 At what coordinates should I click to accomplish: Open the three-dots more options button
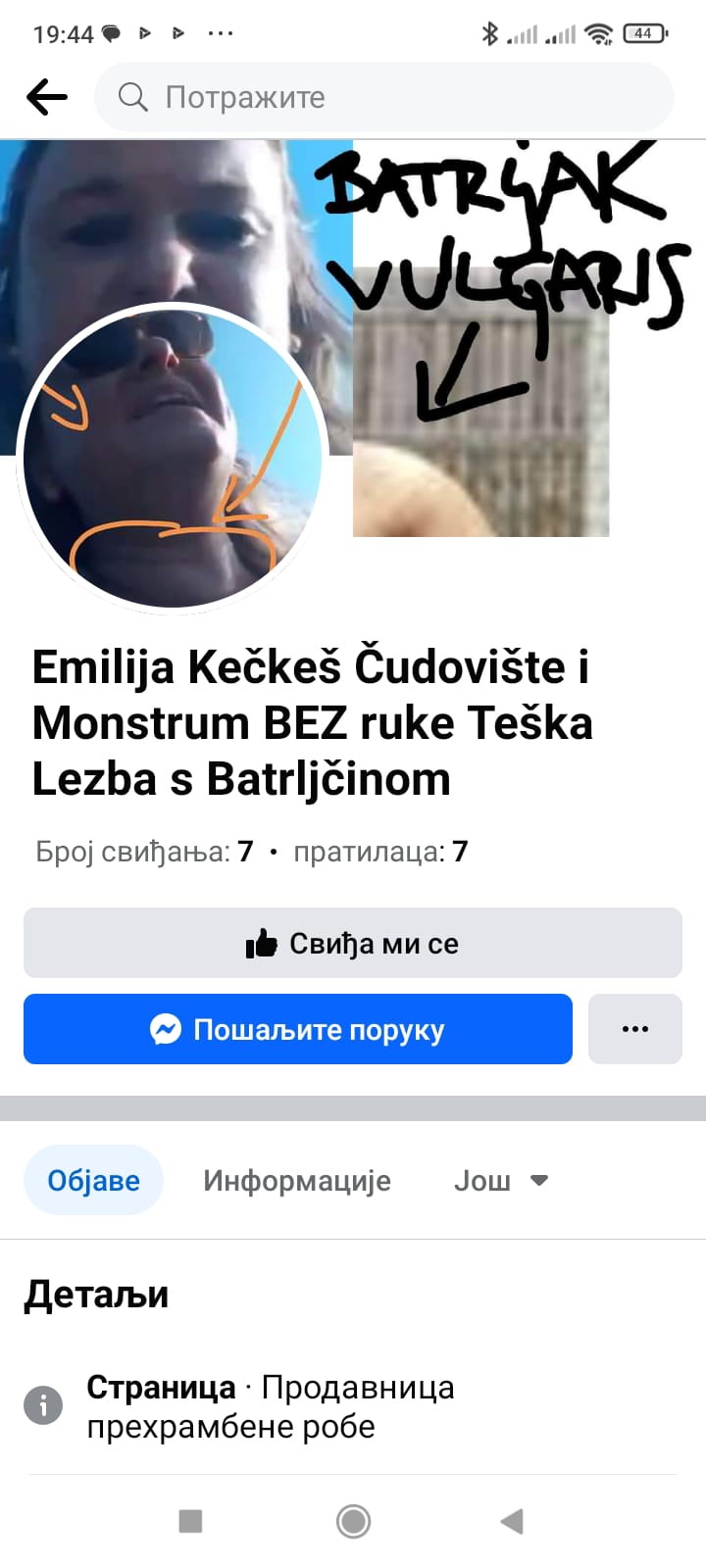coord(634,1029)
